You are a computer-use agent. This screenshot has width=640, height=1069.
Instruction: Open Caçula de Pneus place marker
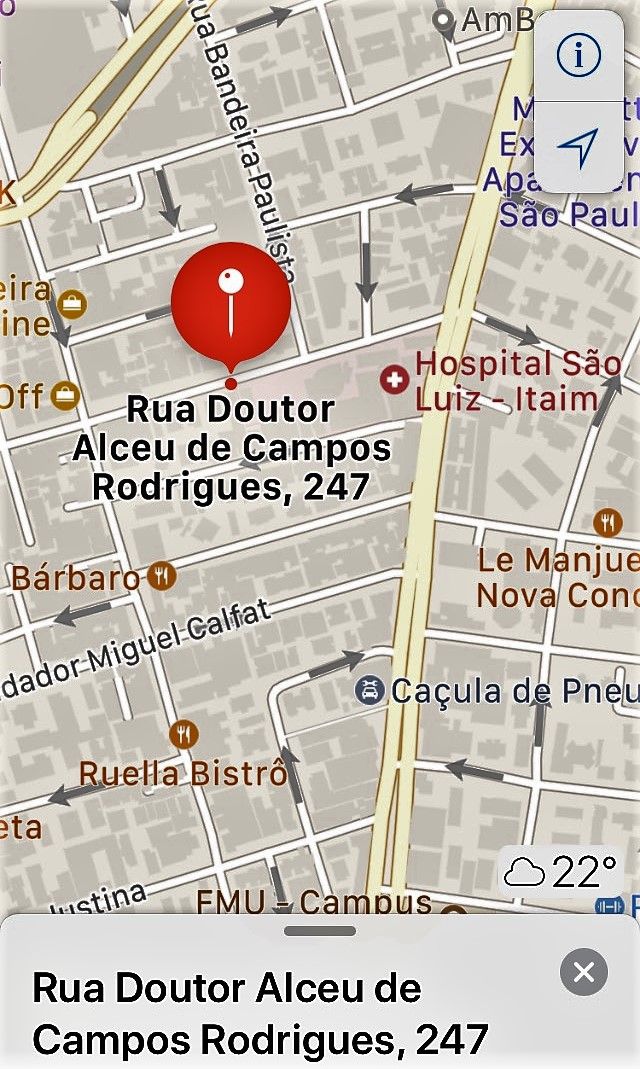pos(370,690)
